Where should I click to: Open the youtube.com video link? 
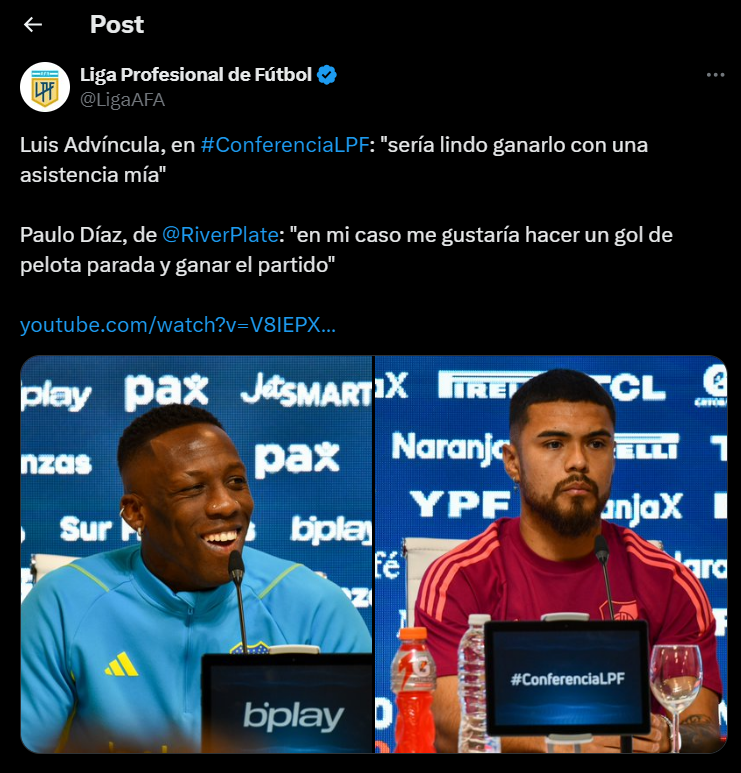177,325
